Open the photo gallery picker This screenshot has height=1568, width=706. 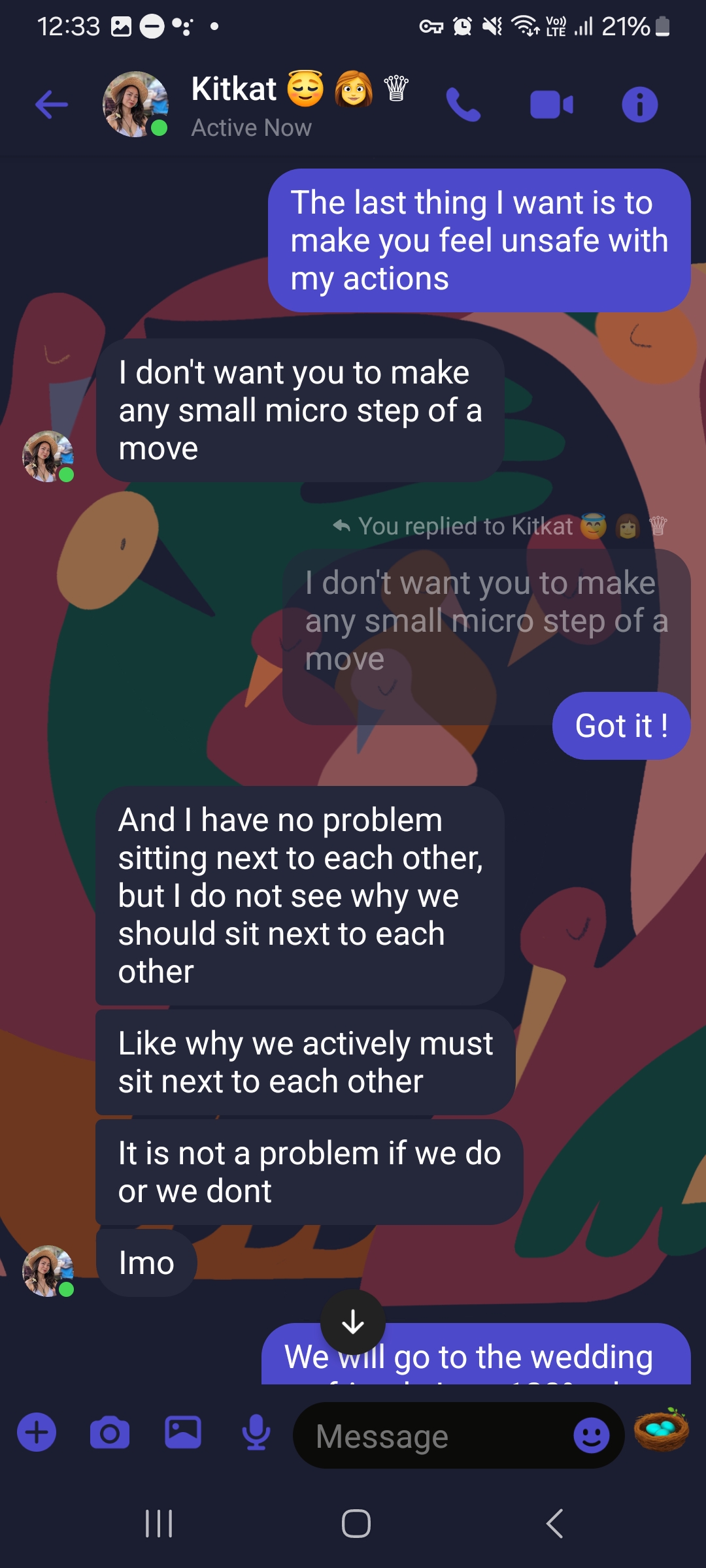[183, 1432]
